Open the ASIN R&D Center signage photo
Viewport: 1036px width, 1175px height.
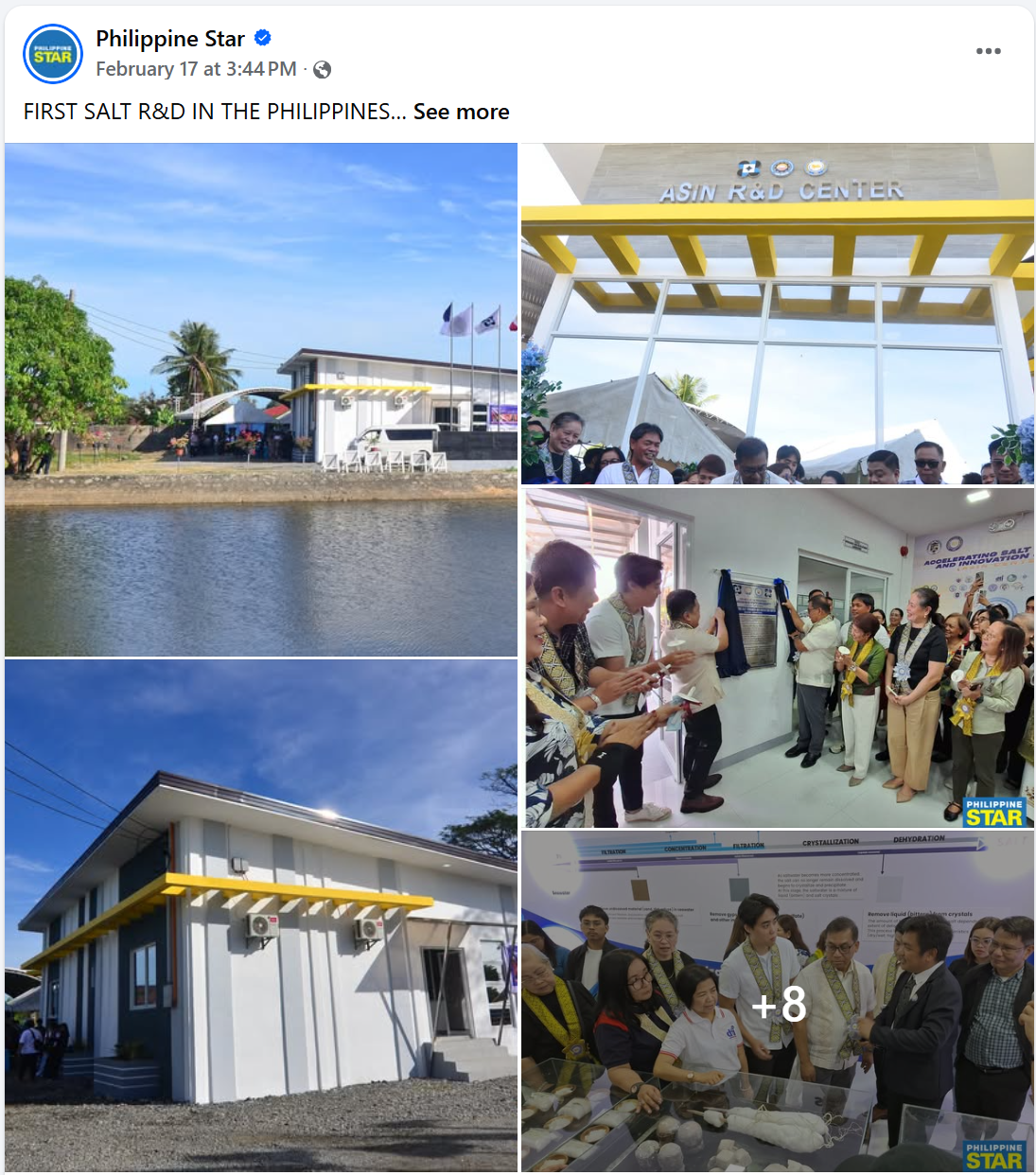pos(777,314)
